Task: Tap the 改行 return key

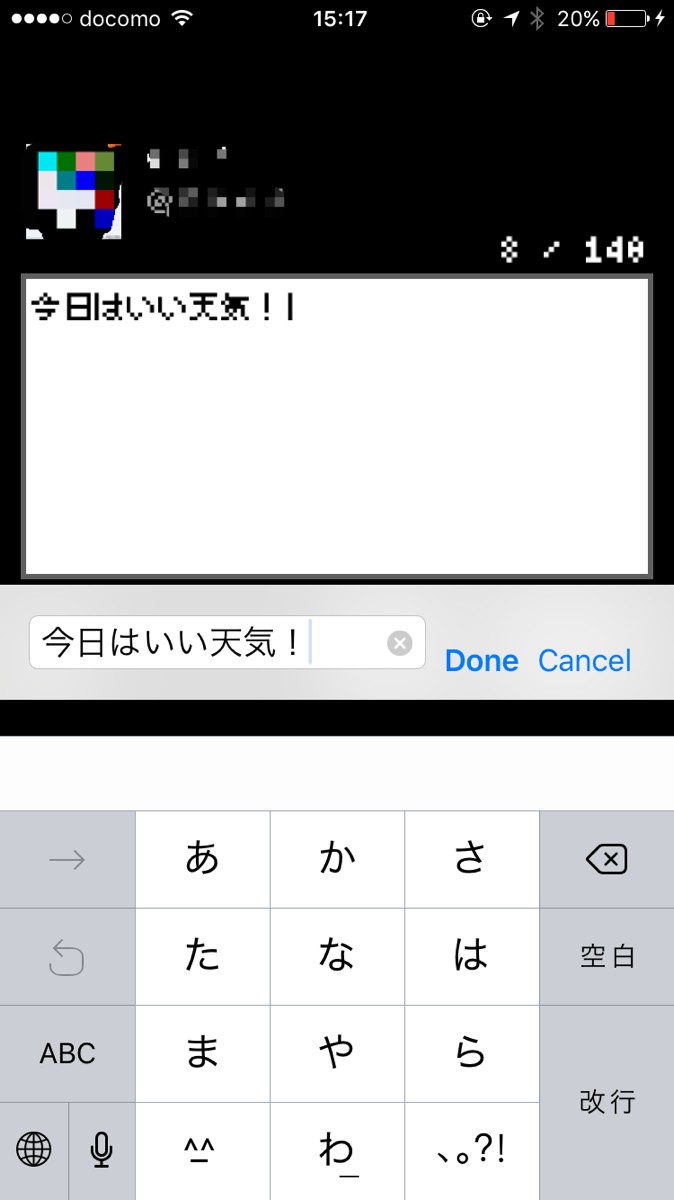Action: pyautogui.click(x=606, y=1102)
